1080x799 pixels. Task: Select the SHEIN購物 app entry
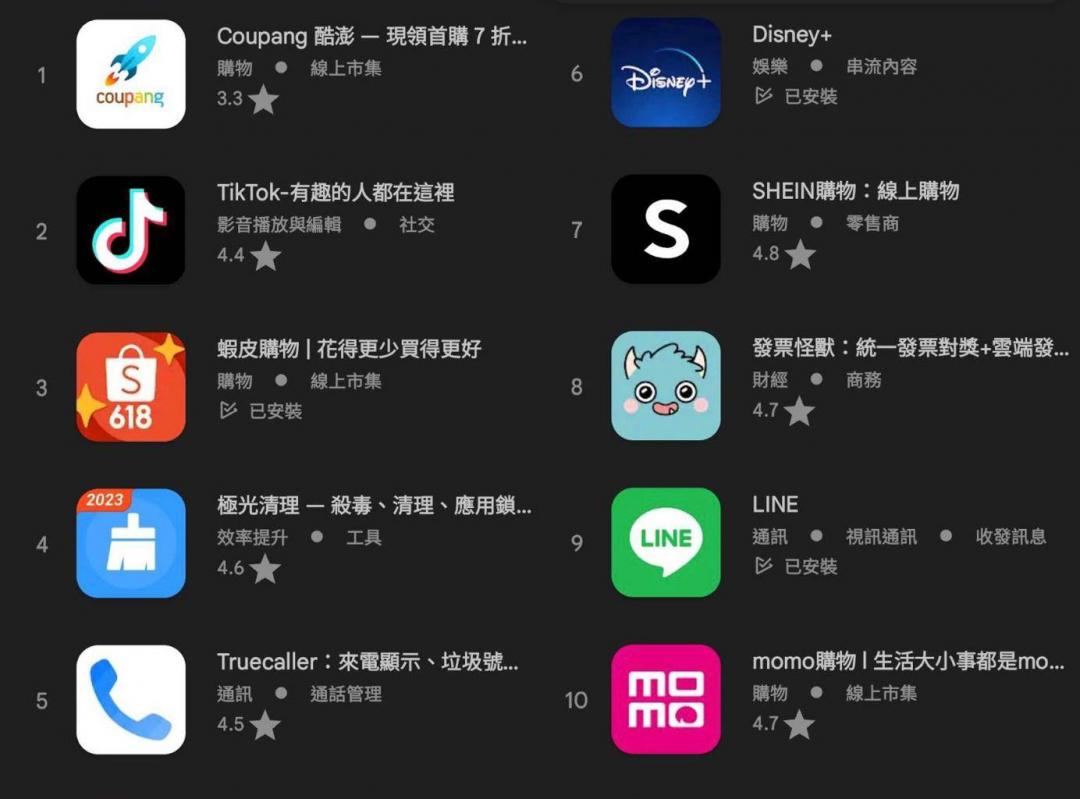click(x=666, y=229)
